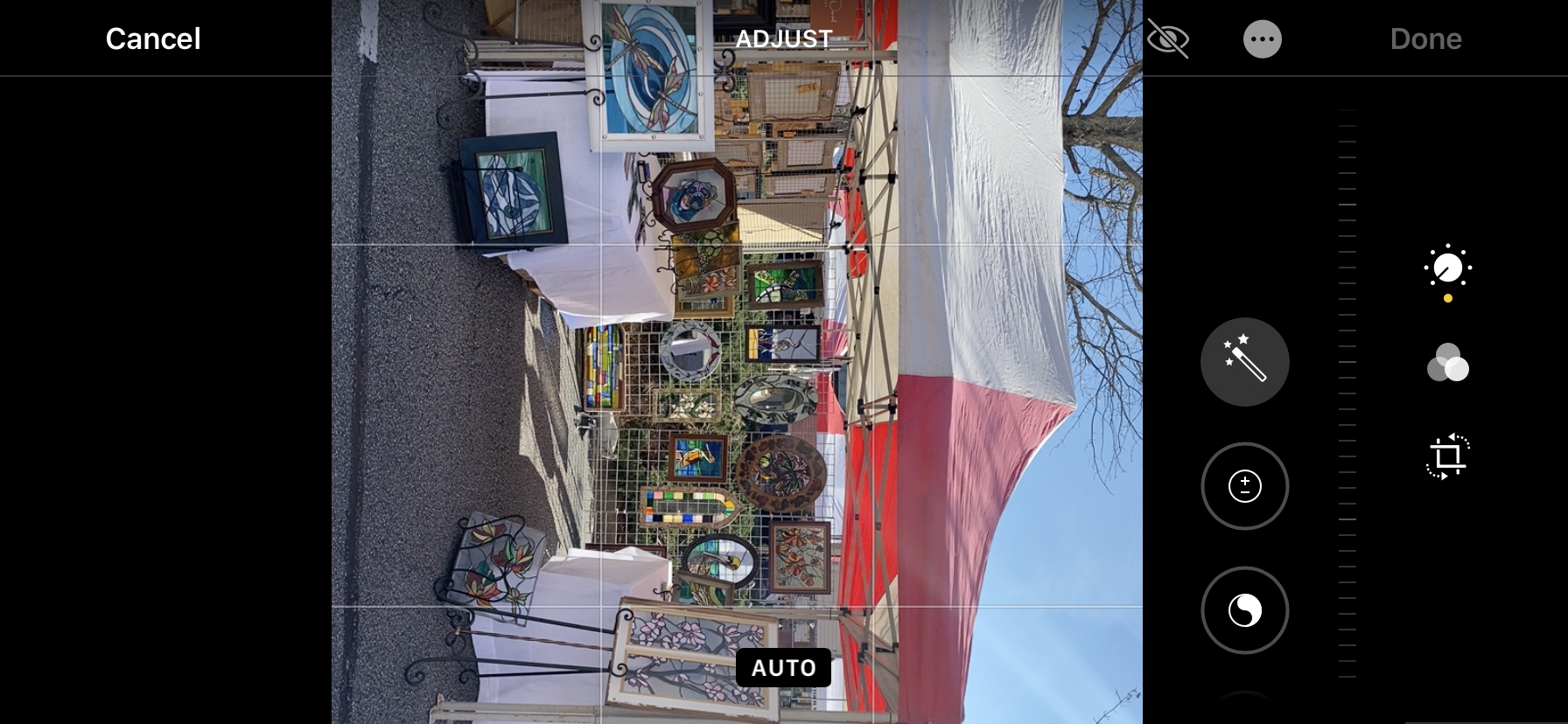This screenshot has width=1568, height=724.
Task: Apply the Auto enhance magic wand
Action: 1244,362
